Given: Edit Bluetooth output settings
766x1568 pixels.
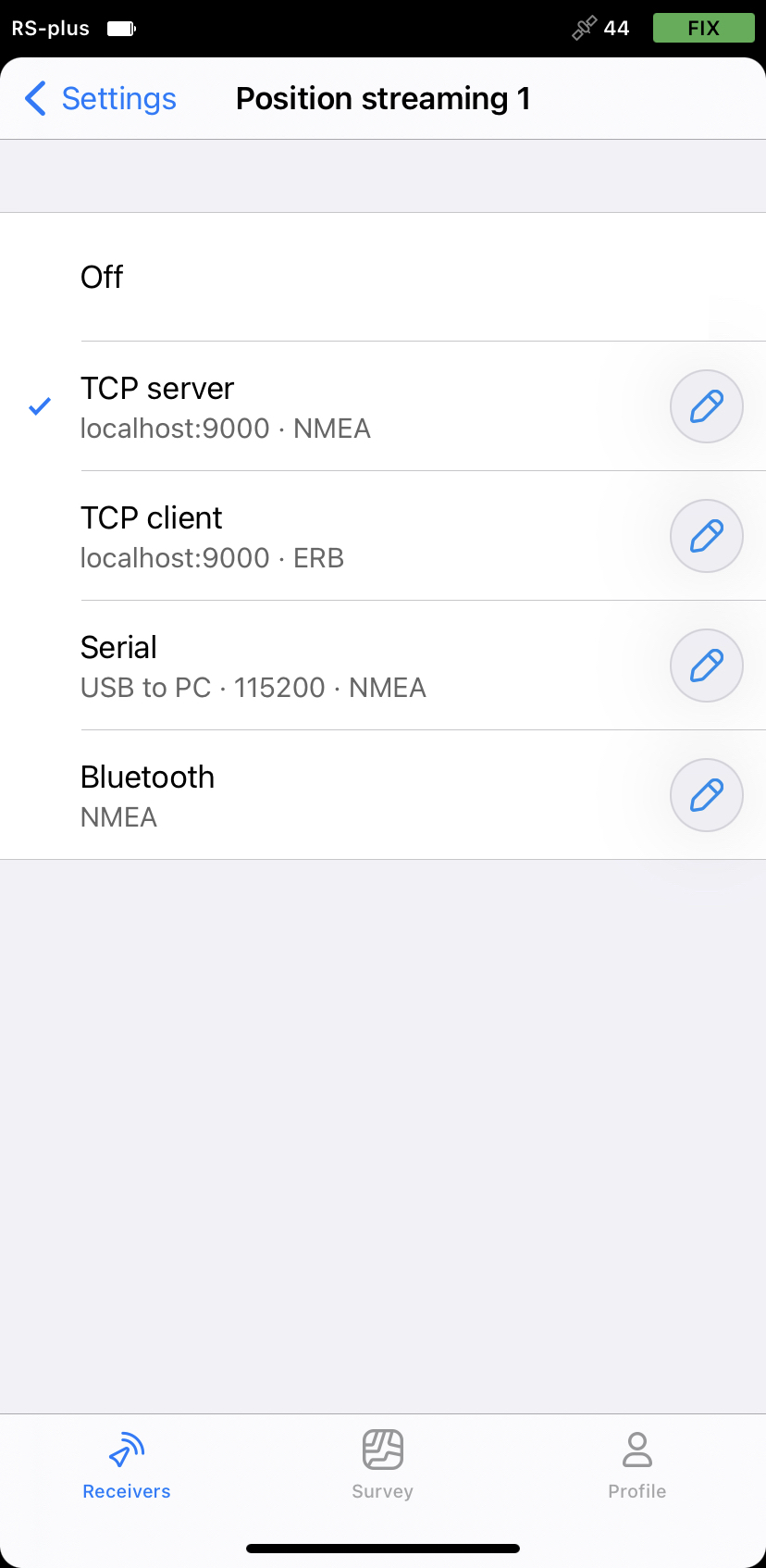Looking at the screenshot, I should click(707, 795).
